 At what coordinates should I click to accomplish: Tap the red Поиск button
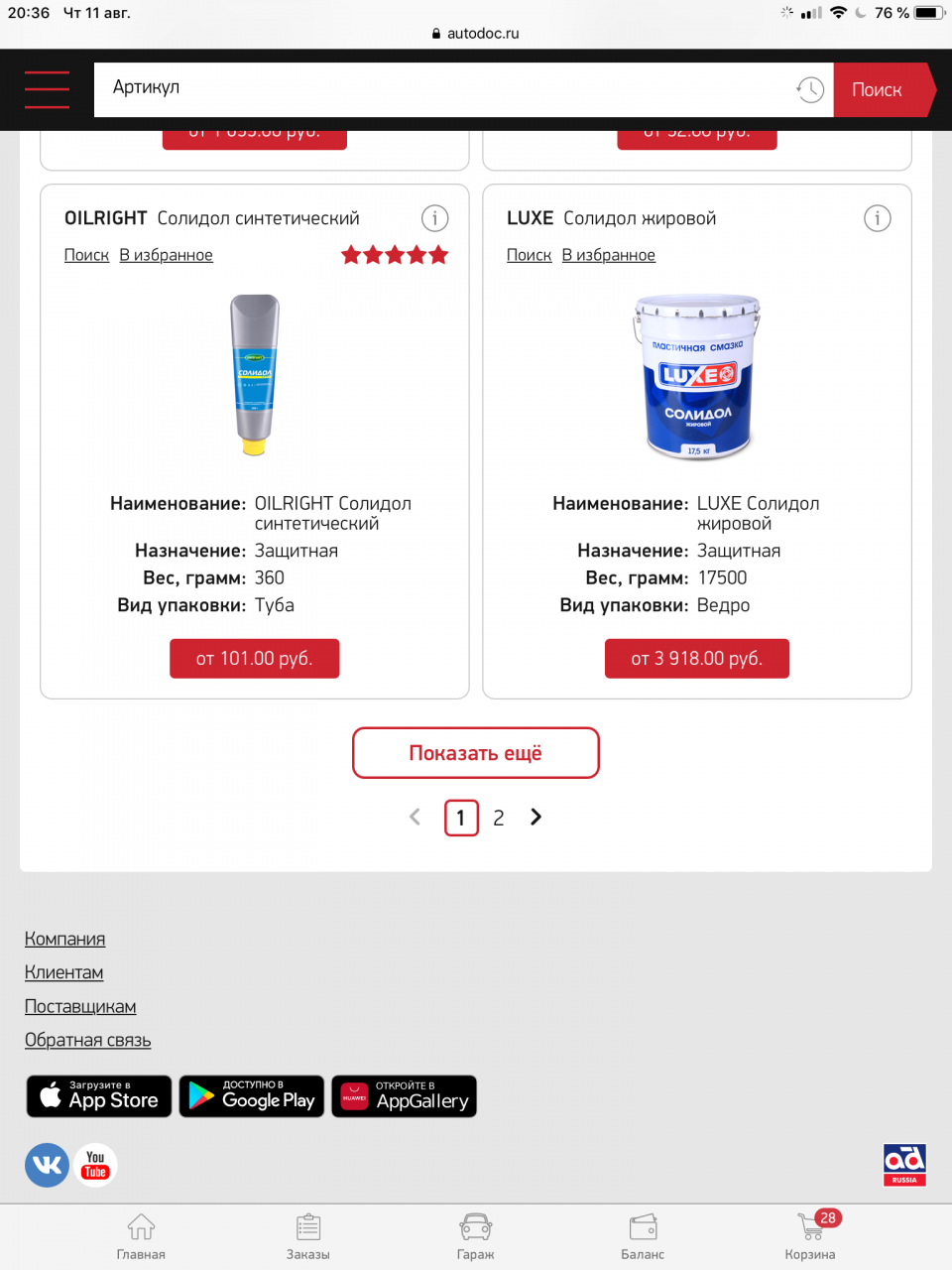point(879,89)
